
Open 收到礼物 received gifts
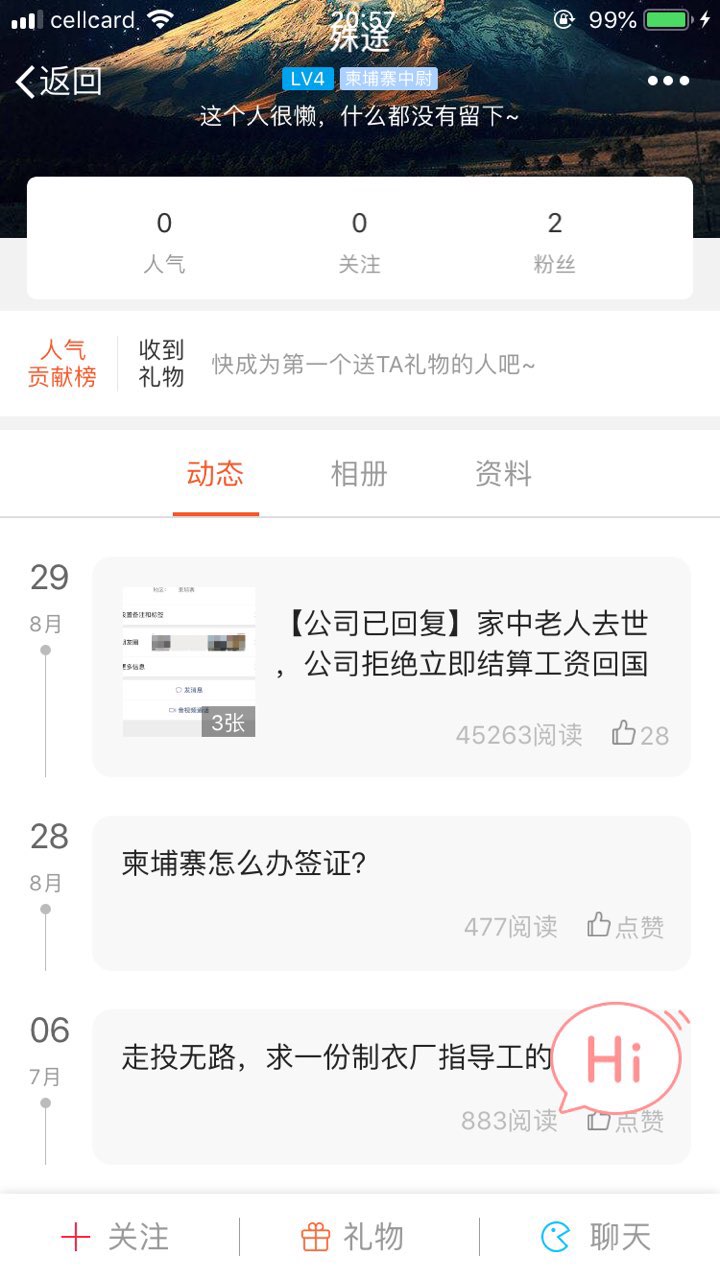[x=161, y=363]
